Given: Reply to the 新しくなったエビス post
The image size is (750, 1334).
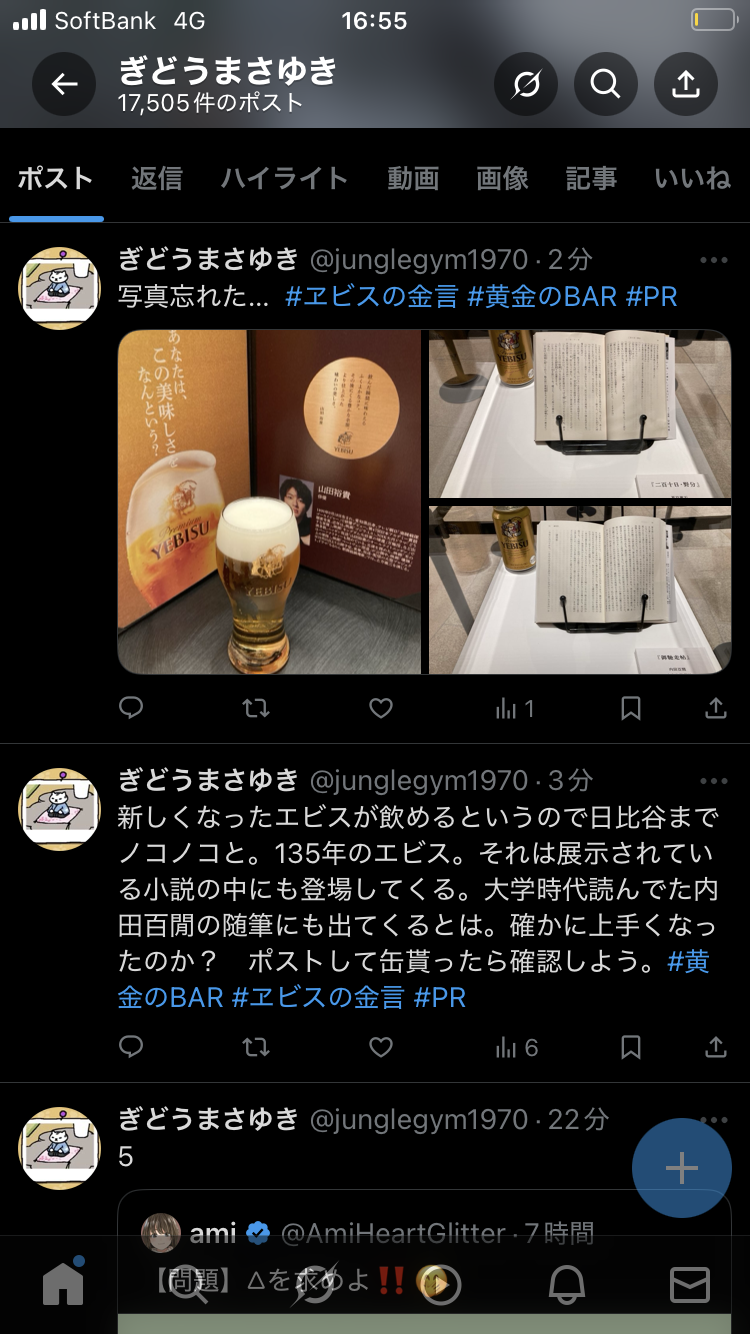Looking at the screenshot, I should (x=132, y=1047).
